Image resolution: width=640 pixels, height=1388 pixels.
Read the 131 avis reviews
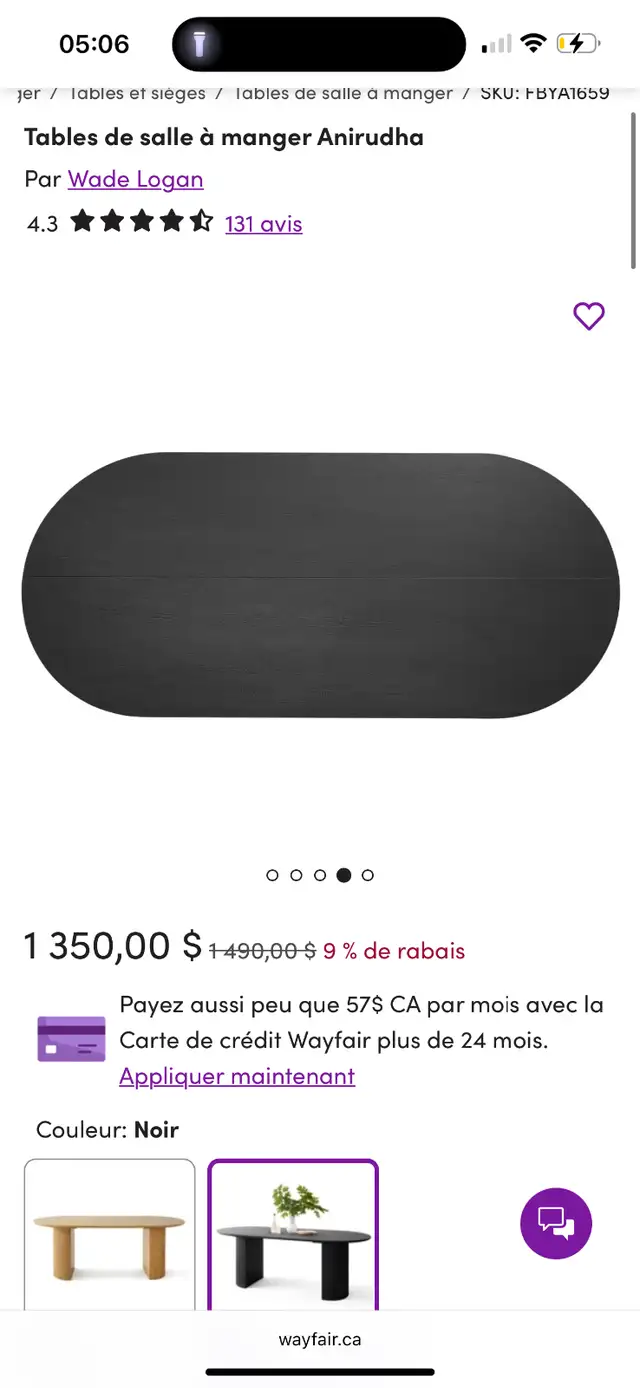pos(263,224)
